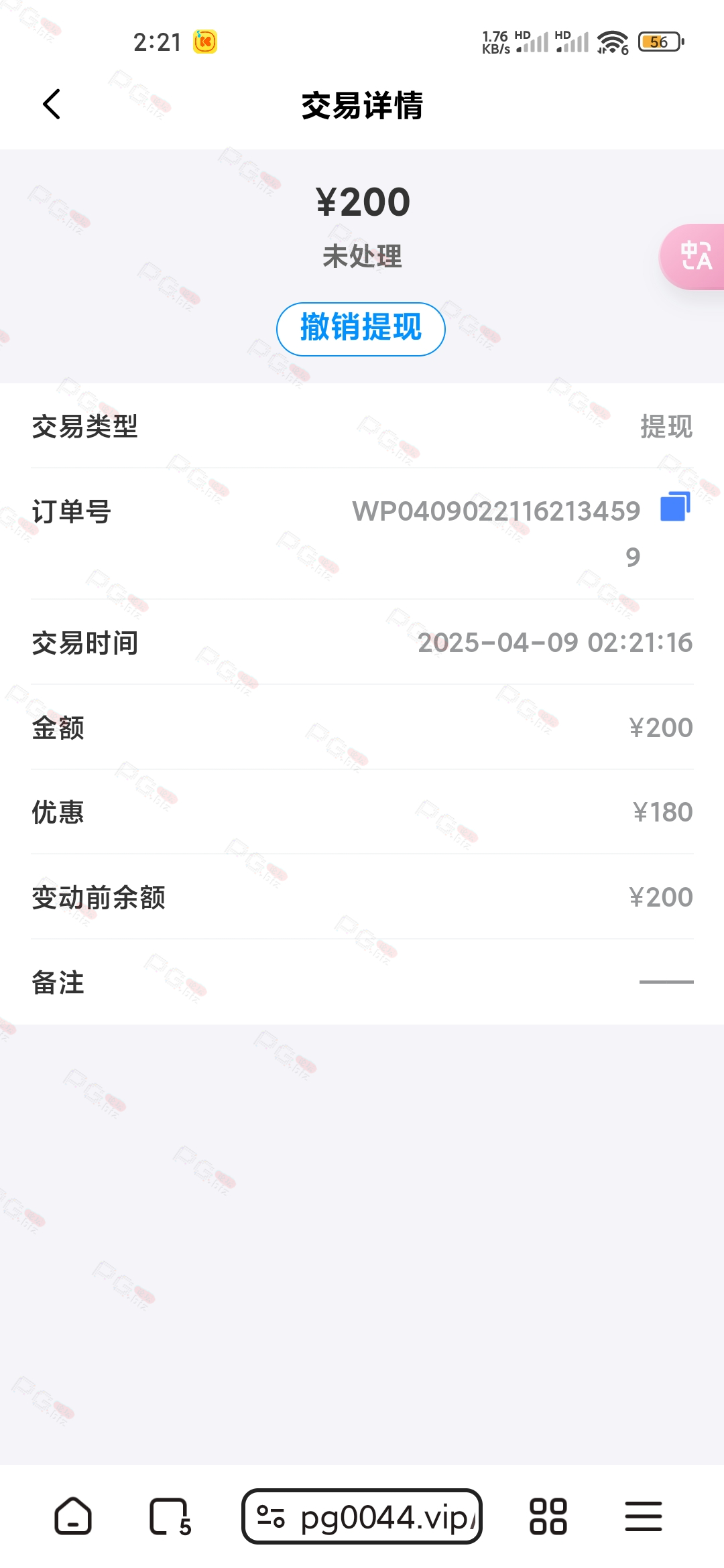Go back from the transaction details page
Image resolution: width=724 pixels, height=1568 pixels.
click(52, 105)
